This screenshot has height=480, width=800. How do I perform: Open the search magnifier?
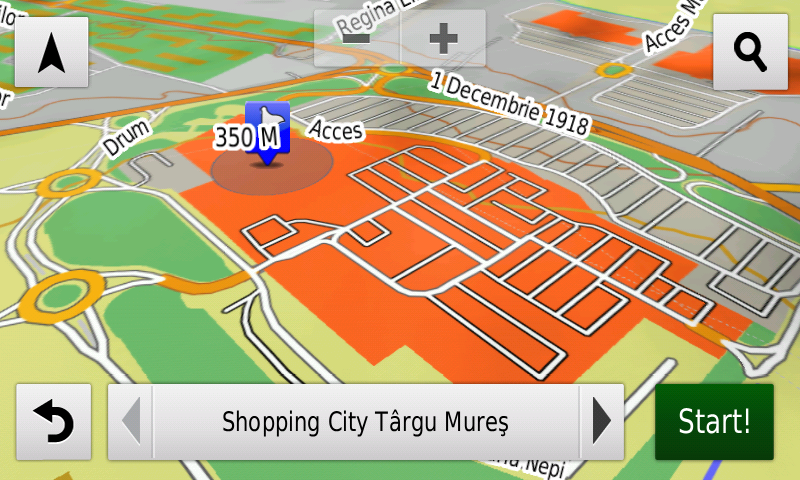coord(750,52)
